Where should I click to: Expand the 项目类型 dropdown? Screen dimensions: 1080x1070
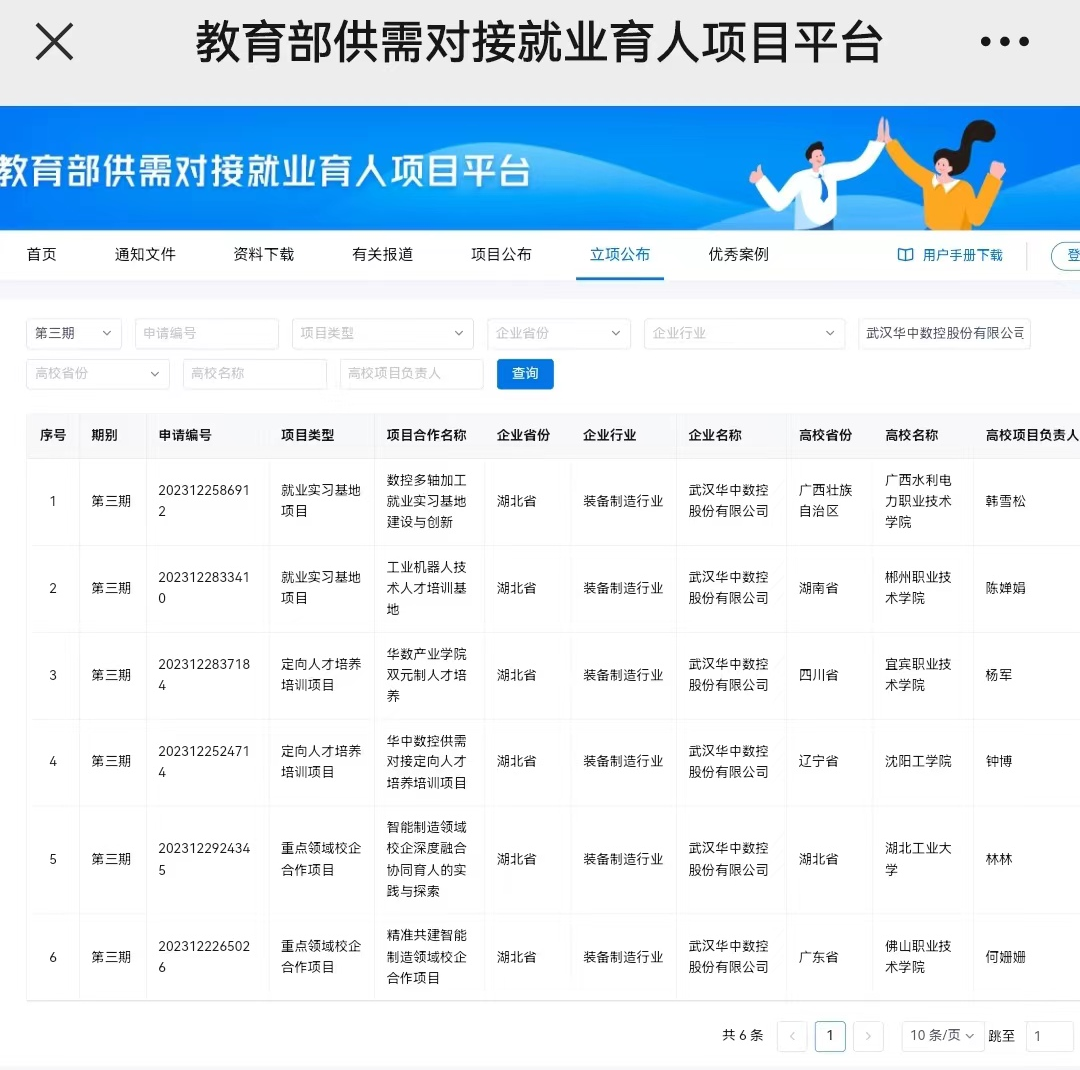click(382, 333)
